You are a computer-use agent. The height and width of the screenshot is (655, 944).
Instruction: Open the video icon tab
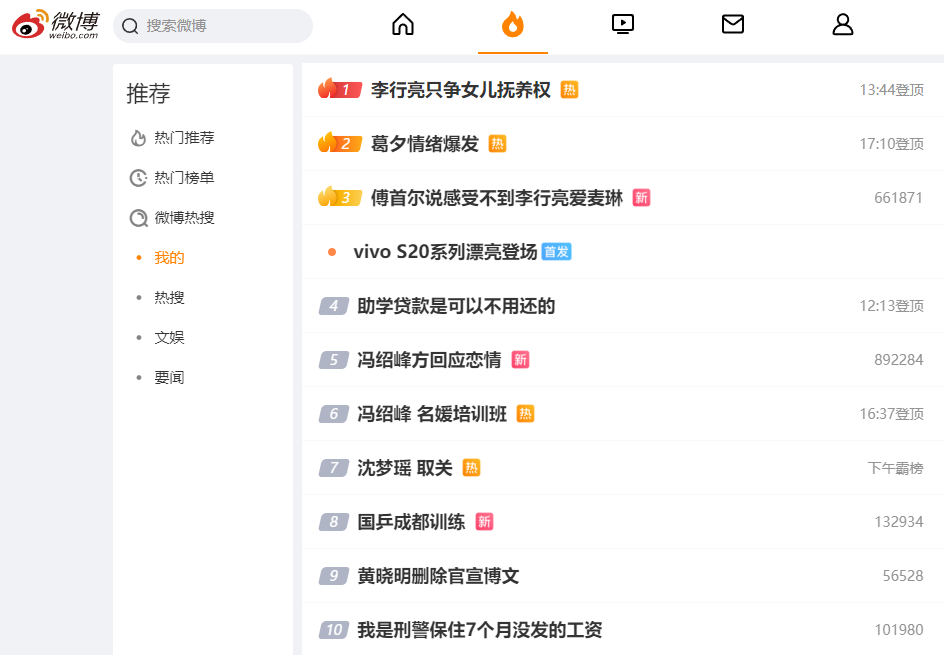pyautogui.click(x=623, y=25)
